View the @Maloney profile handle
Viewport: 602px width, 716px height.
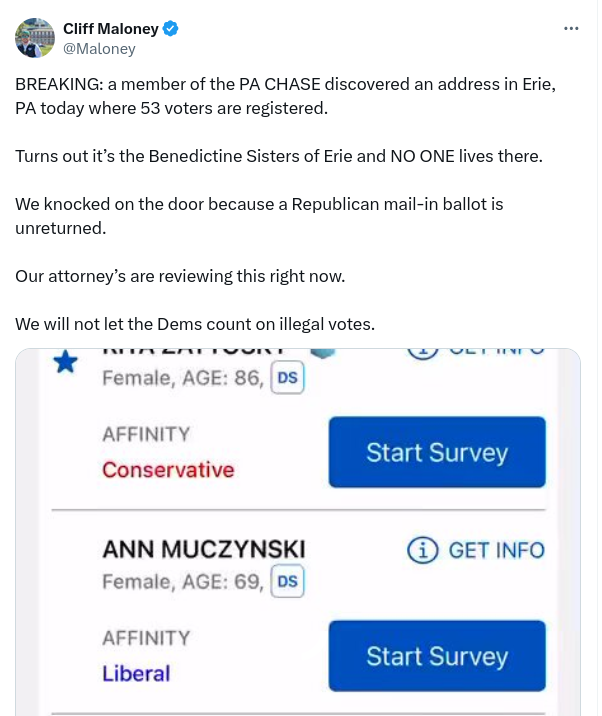point(99,48)
